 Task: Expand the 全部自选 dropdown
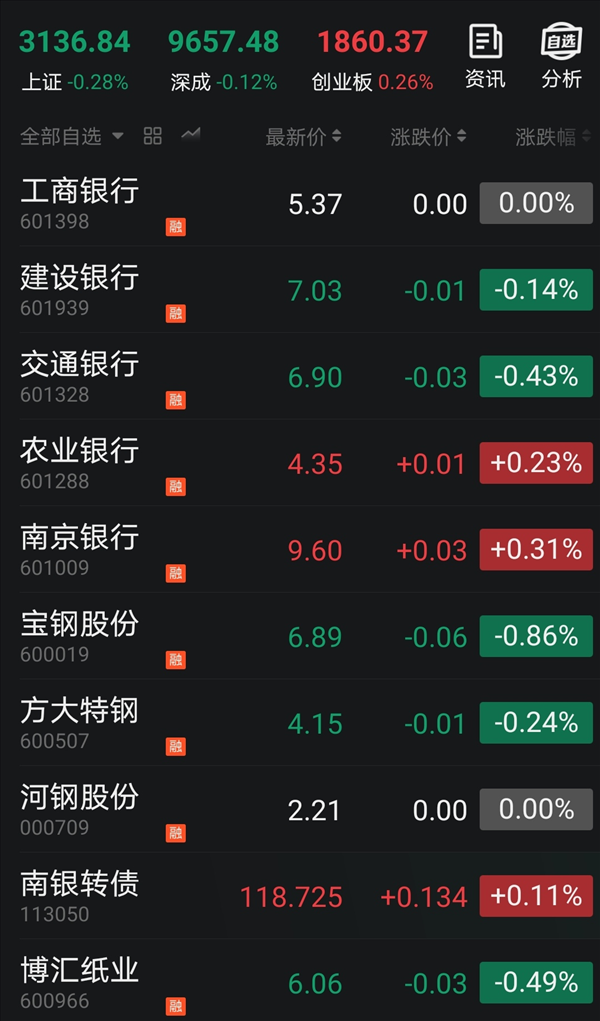click(x=72, y=137)
